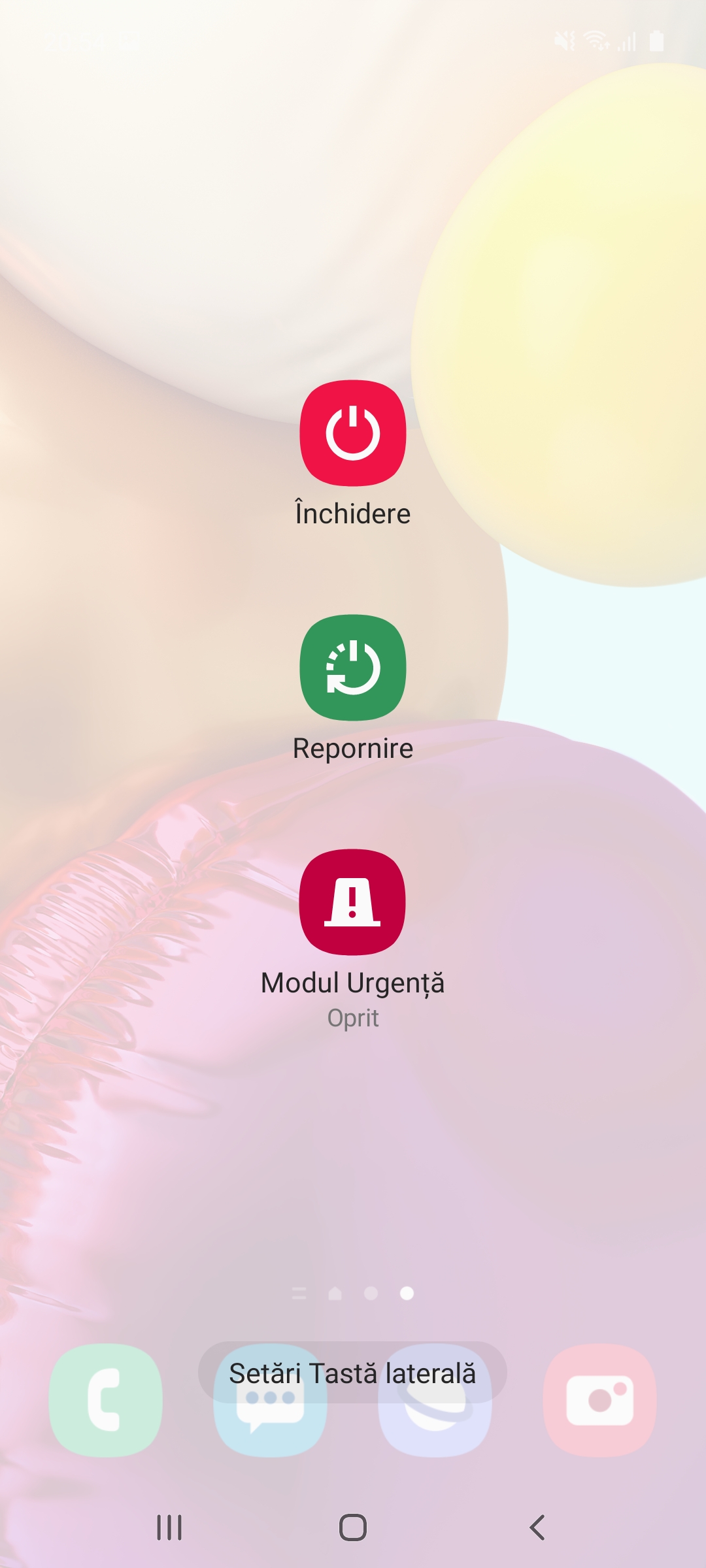Screen dimensions: 706x1568
Task: Tap the home navigation button
Action: click(x=353, y=1527)
